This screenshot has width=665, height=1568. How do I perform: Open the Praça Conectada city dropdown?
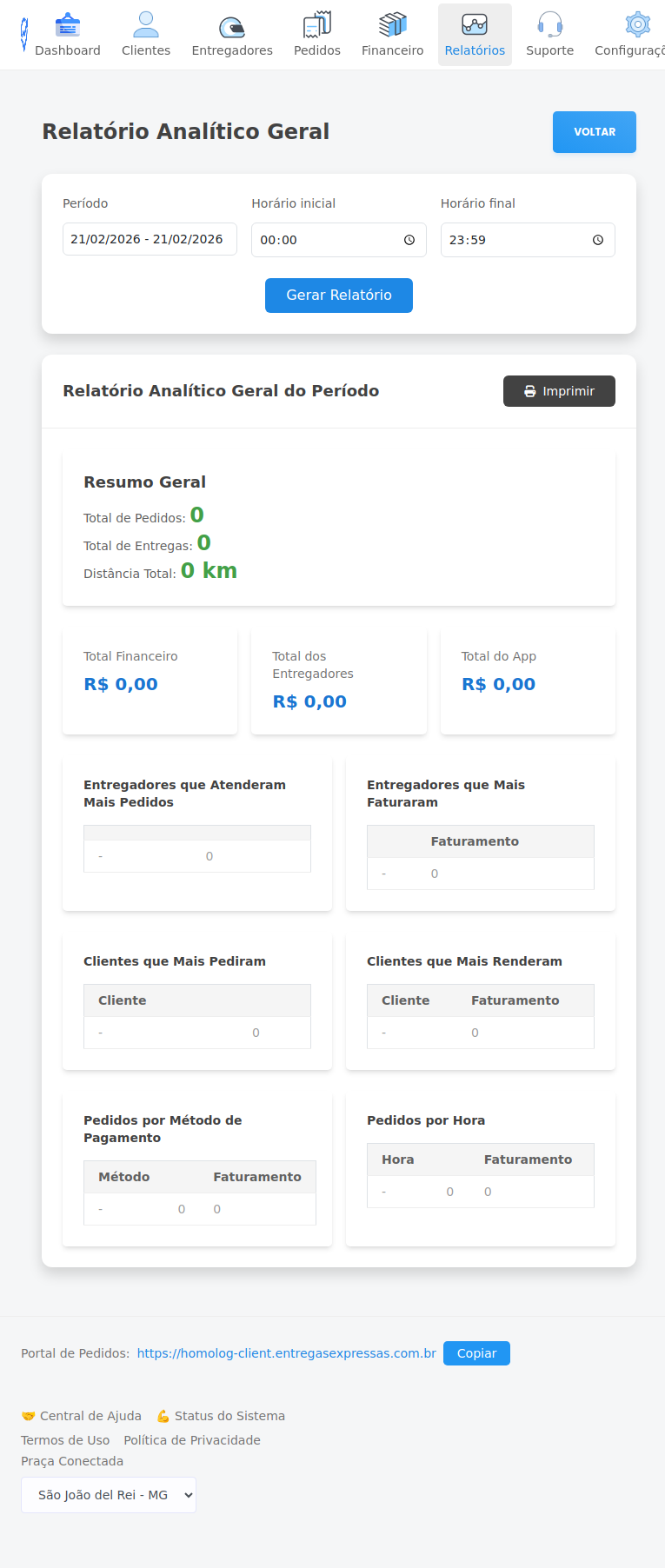(x=108, y=1495)
